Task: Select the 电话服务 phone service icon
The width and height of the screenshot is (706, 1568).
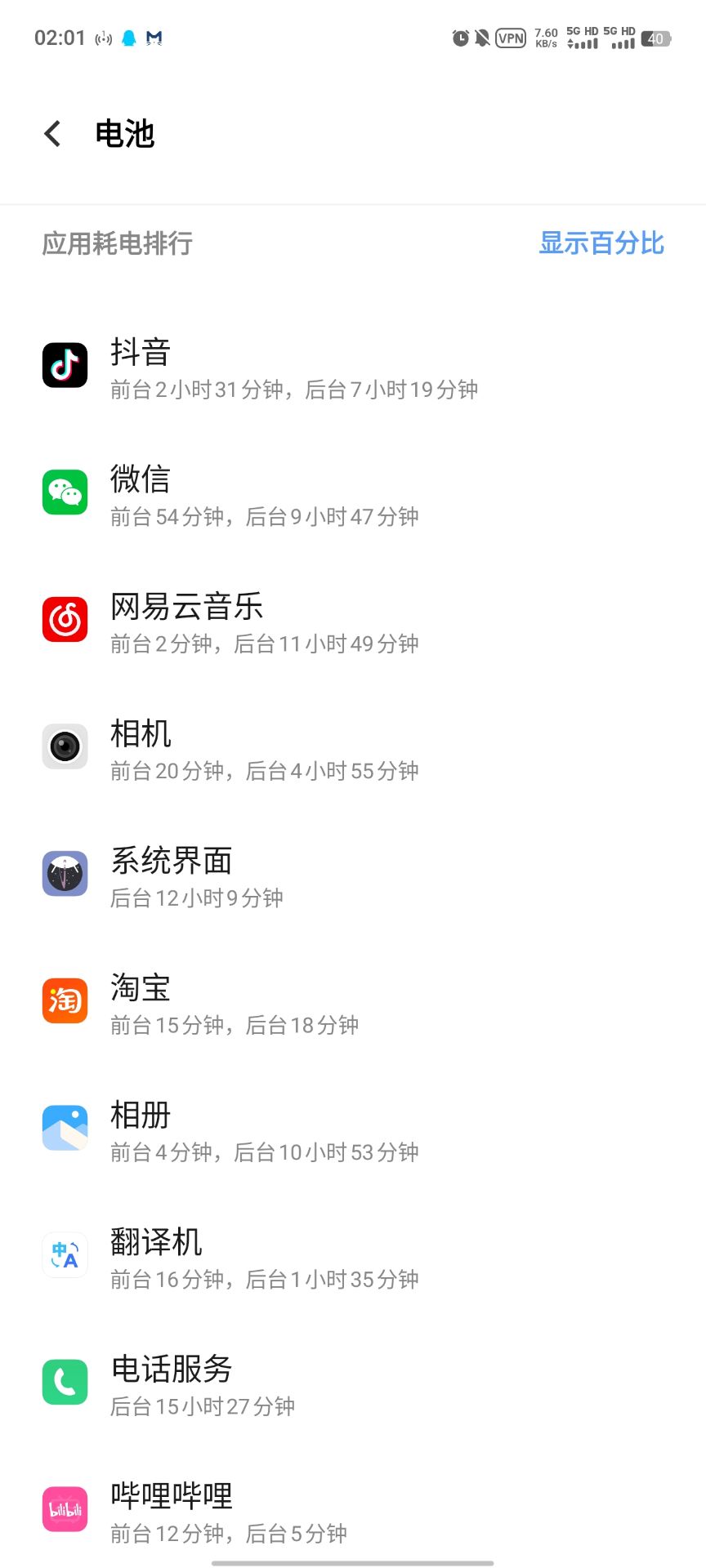Action: point(65,1381)
